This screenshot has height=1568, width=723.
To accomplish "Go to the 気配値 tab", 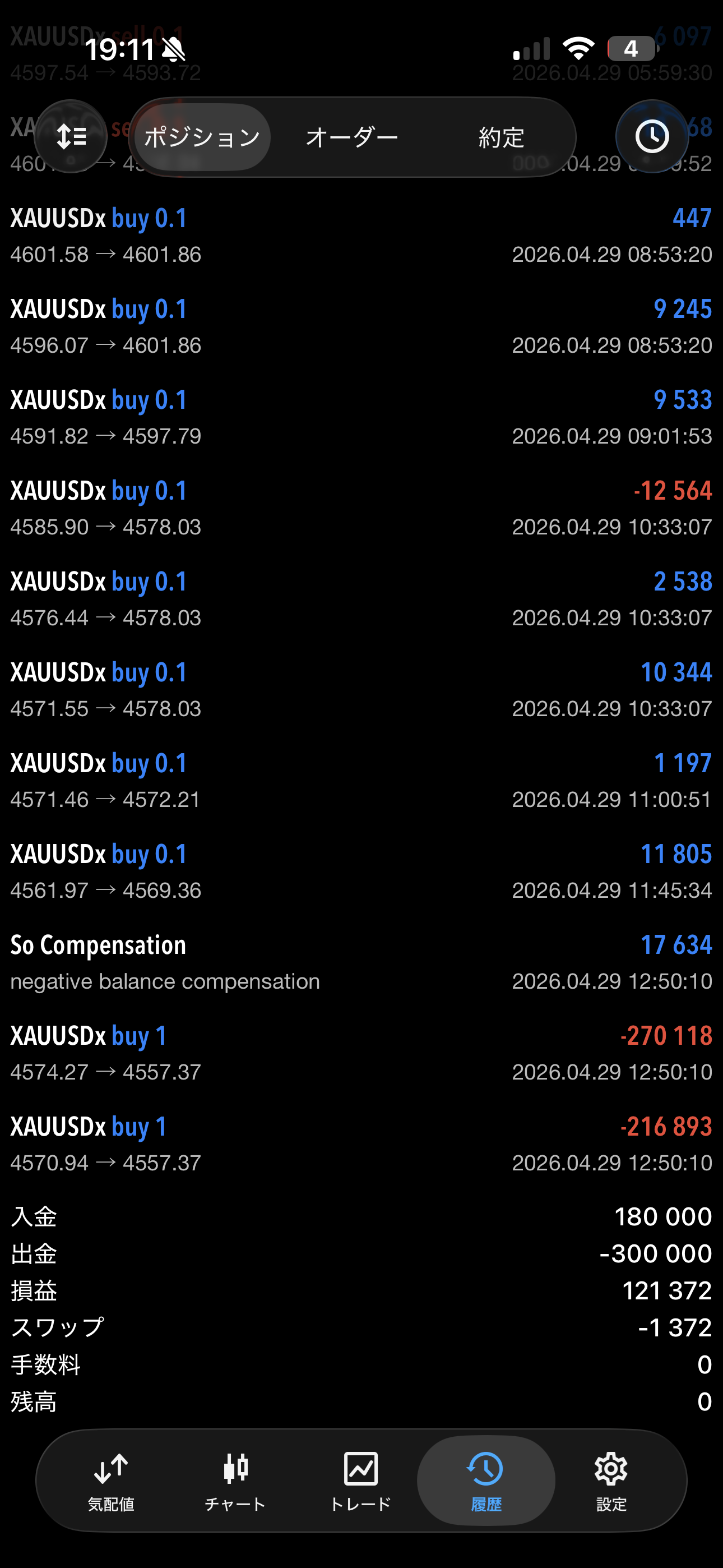I will click(111, 1481).
